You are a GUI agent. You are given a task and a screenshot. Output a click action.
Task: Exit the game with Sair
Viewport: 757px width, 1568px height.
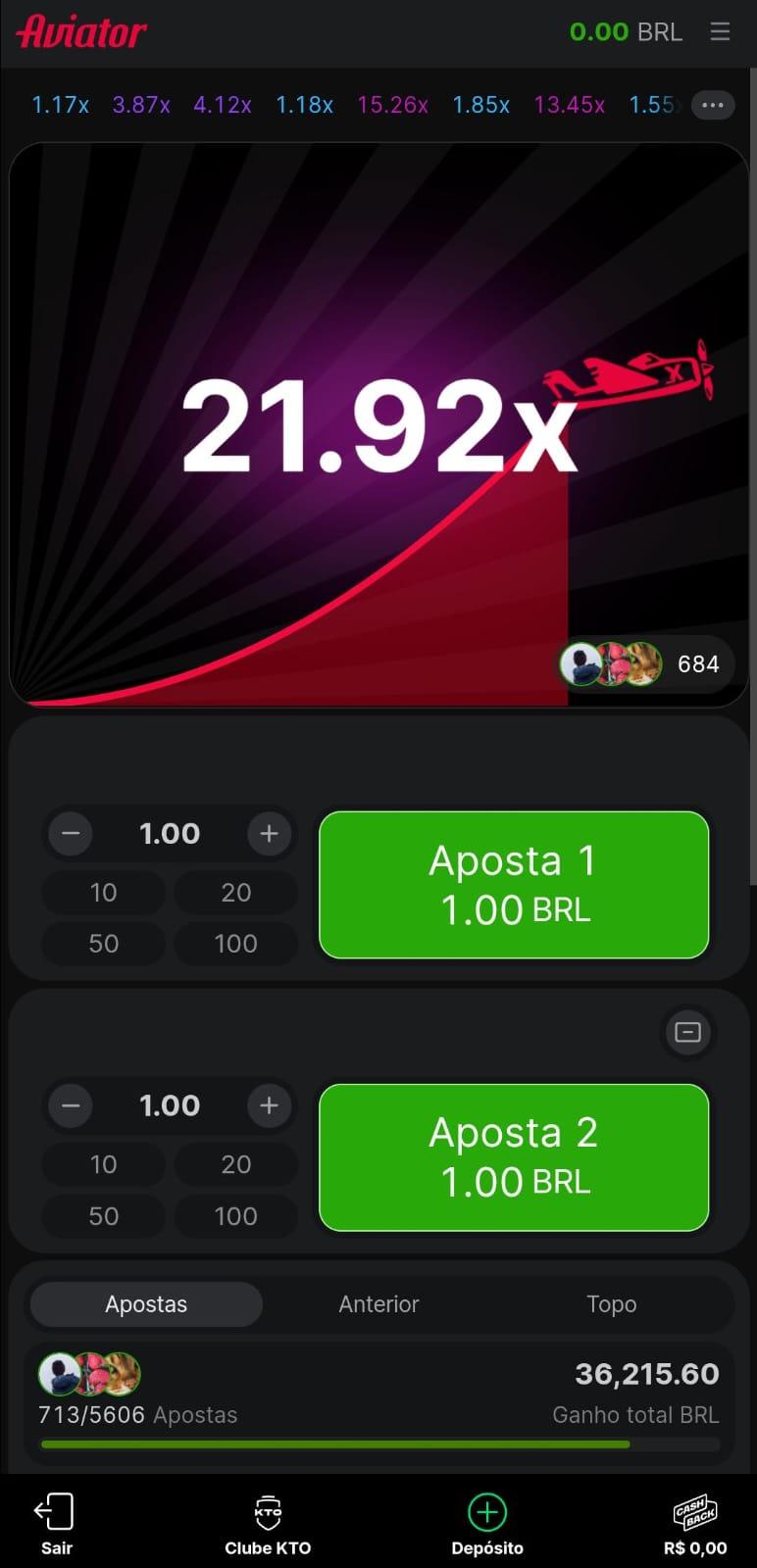point(56,1524)
